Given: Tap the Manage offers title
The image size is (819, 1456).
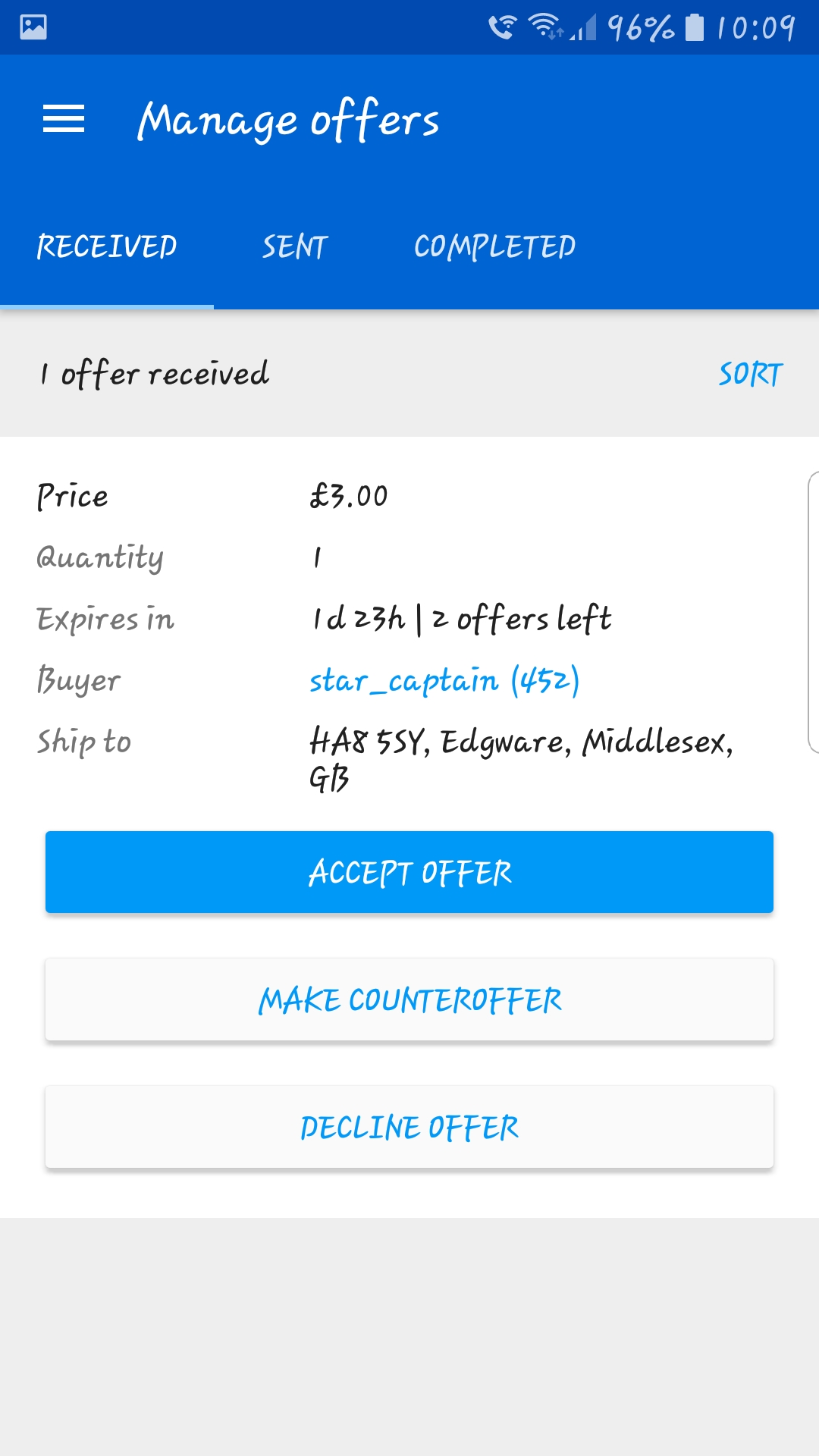Looking at the screenshot, I should pos(288,120).
